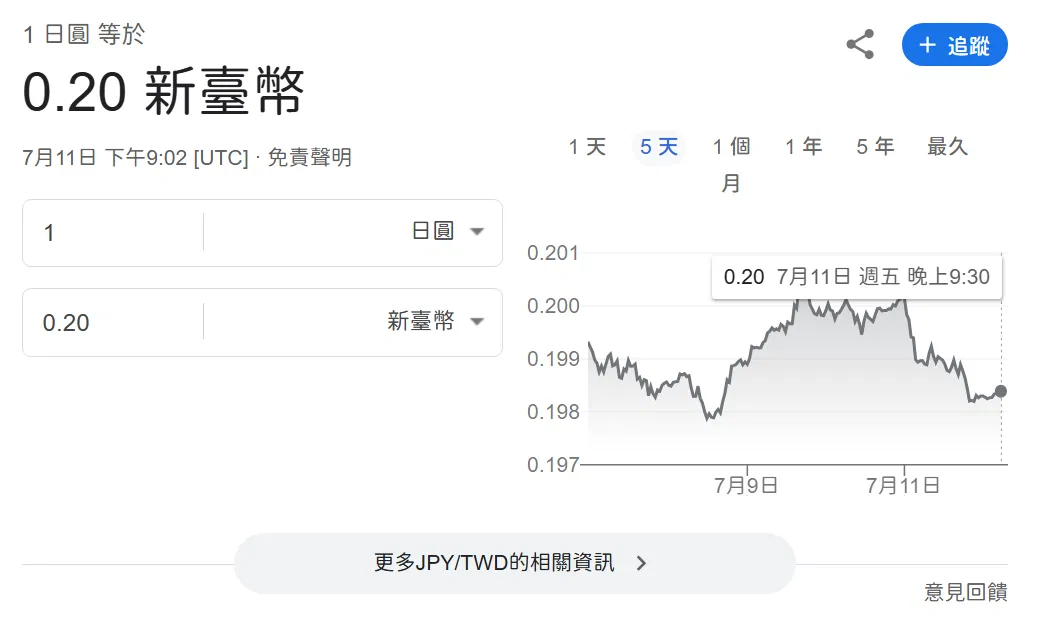This screenshot has width=1040, height=626.
Task: Open the 免責聲明 disclaimer link
Action: 309,158
